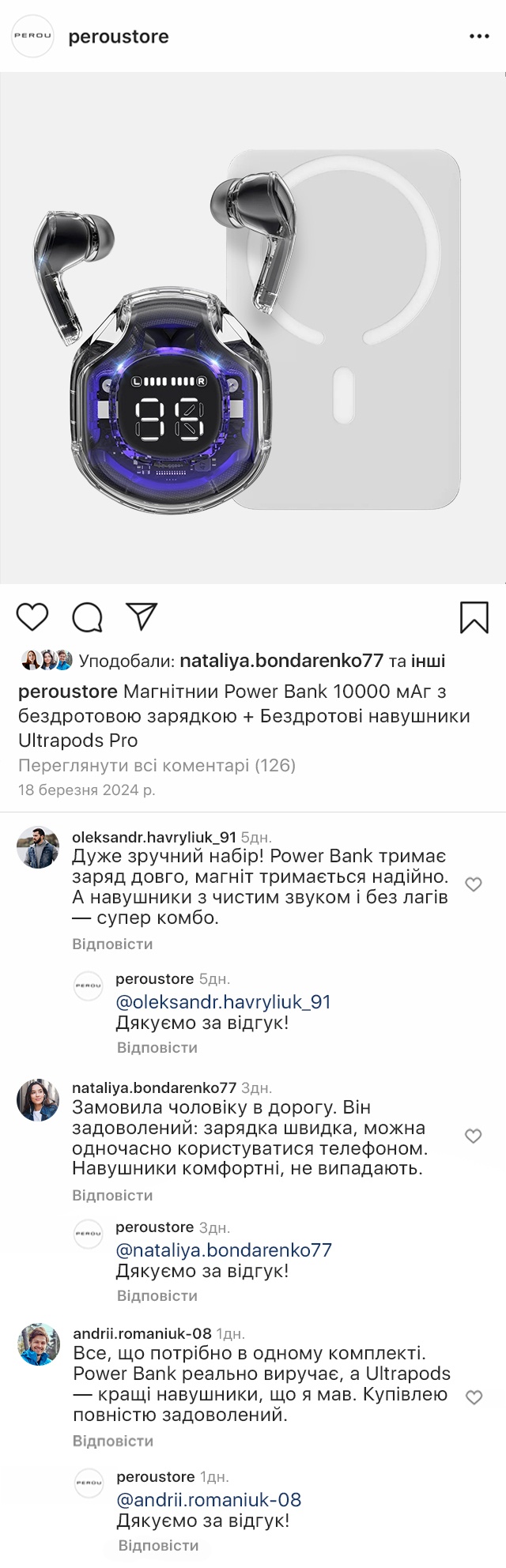This screenshot has height=1568, width=506.
Task: Like oleksandr.havryliuk_91's comment
Action: (474, 884)
